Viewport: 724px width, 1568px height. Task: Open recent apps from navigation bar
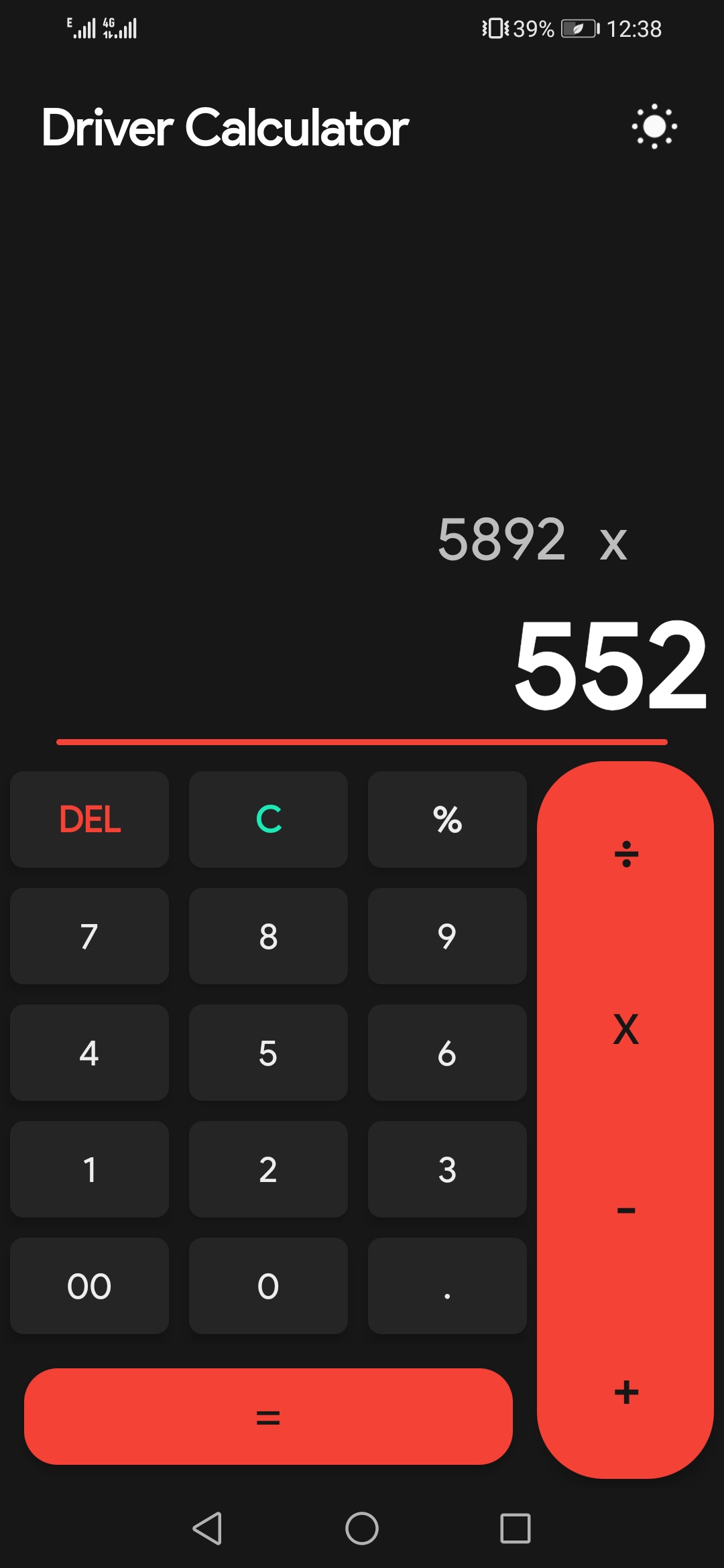pos(515,1528)
